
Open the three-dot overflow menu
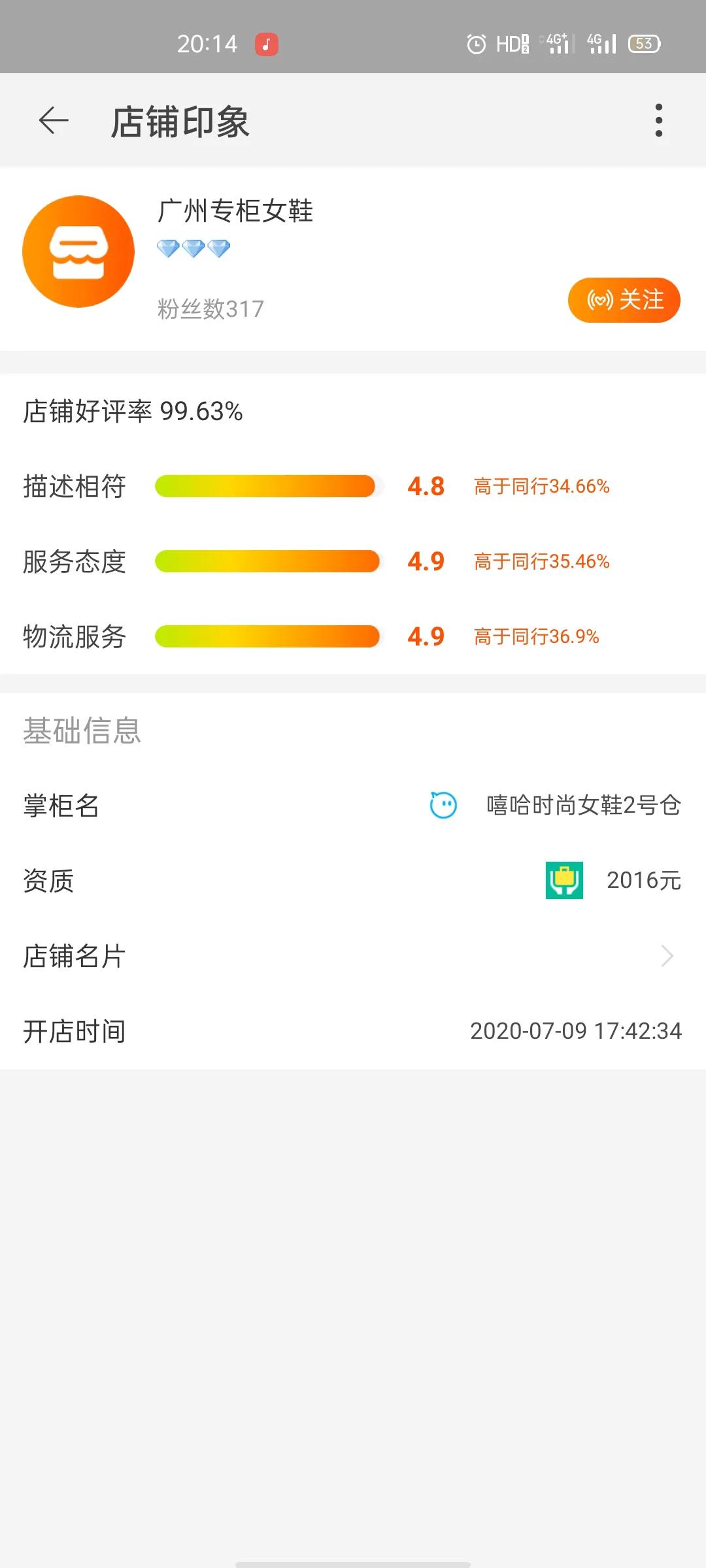pyautogui.click(x=660, y=120)
